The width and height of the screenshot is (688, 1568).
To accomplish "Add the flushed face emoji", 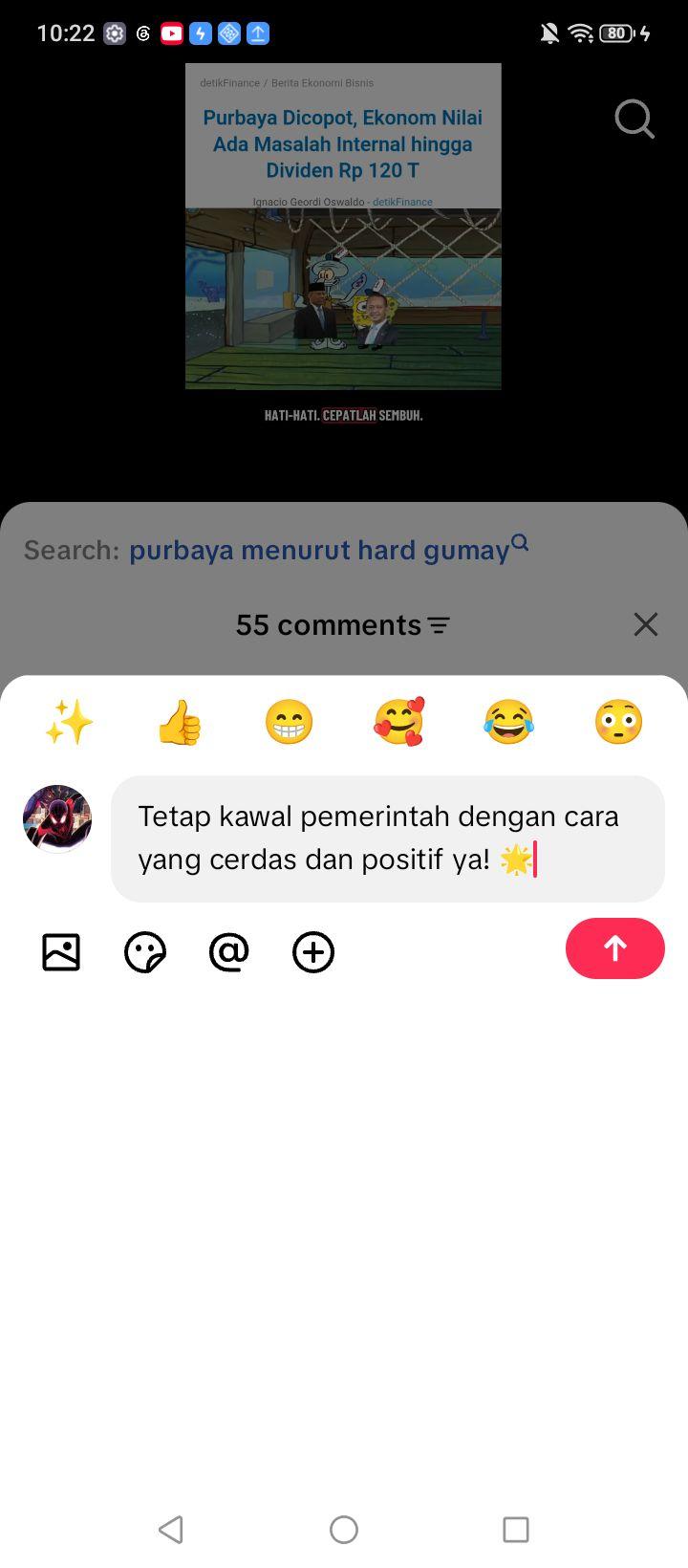I will coord(618,722).
